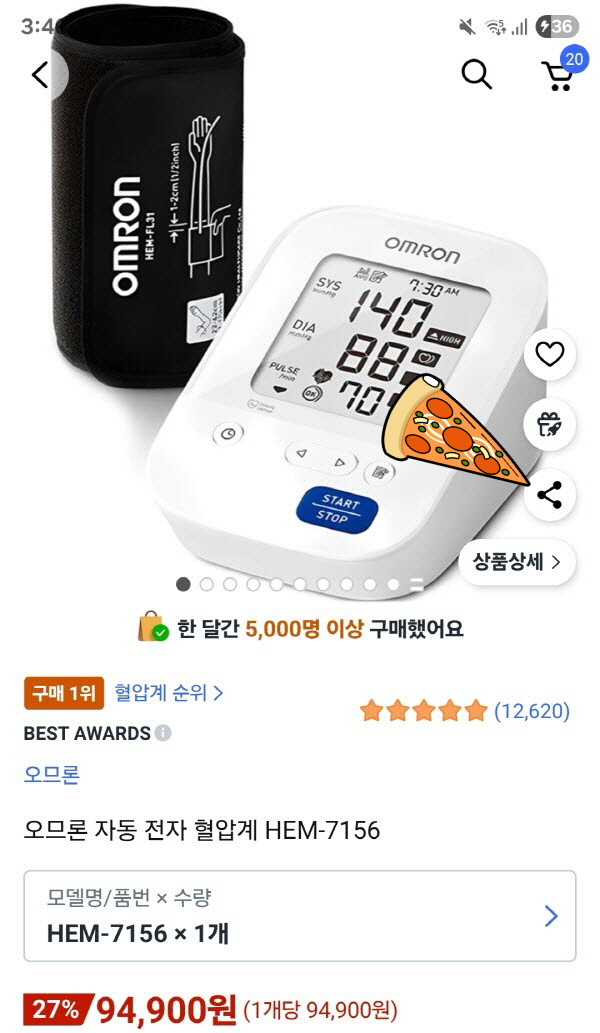Add this product to wishlist heart
Image resolution: width=600 pixels, height=1033 pixels.
pyautogui.click(x=550, y=353)
